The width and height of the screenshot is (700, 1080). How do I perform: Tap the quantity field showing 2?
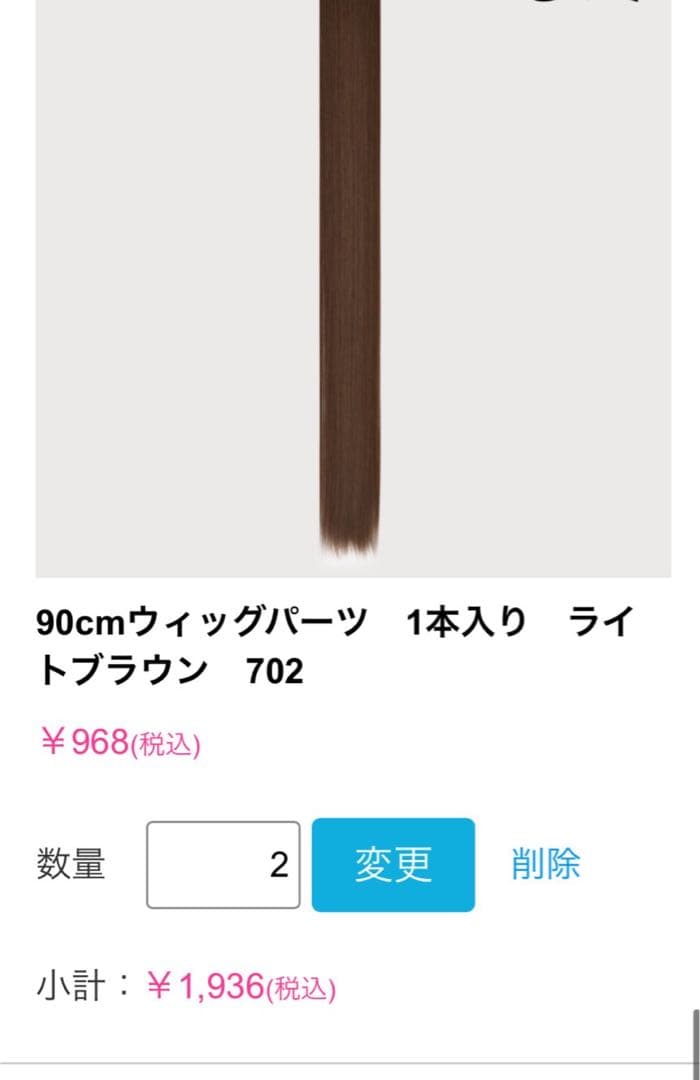tap(223, 865)
